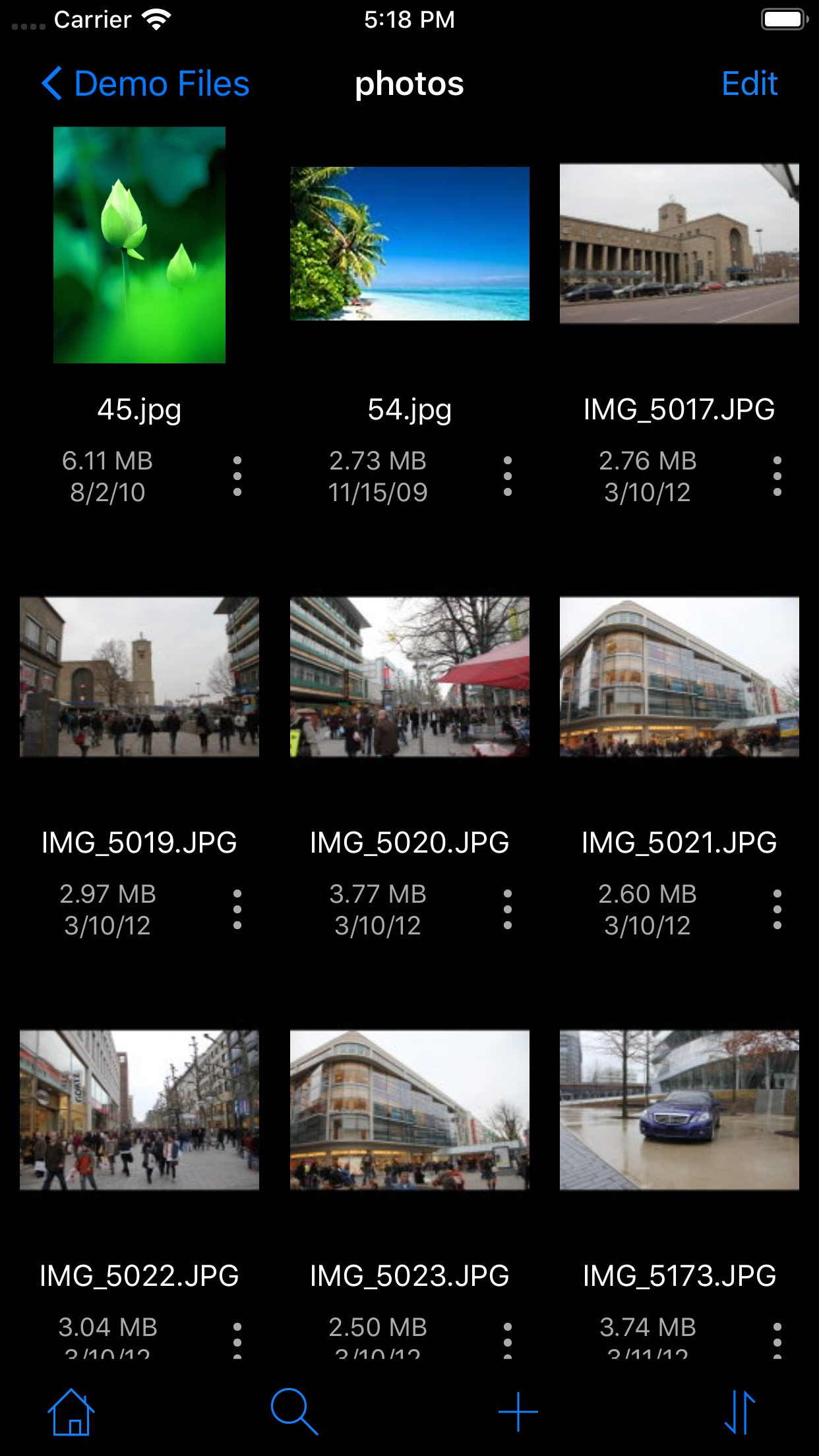Open the 54.jpg beach thumbnail
The height and width of the screenshot is (1456, 819).
409,244
